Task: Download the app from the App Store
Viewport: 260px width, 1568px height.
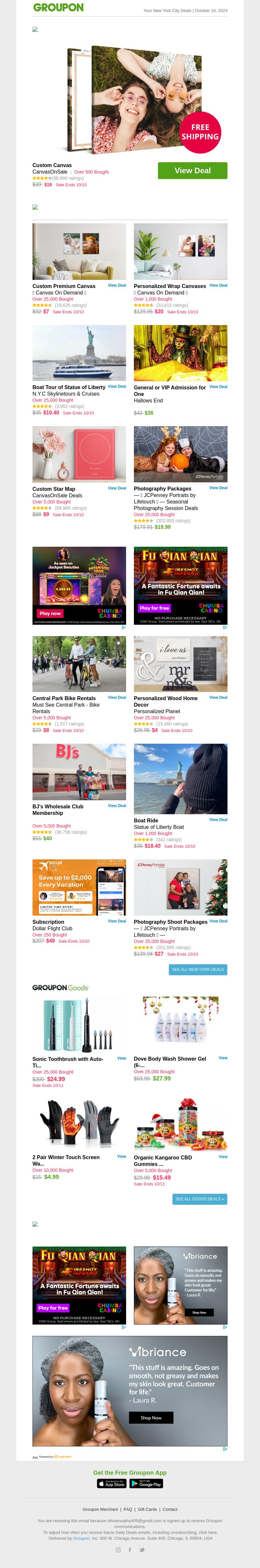Action: coord(112,1484)
